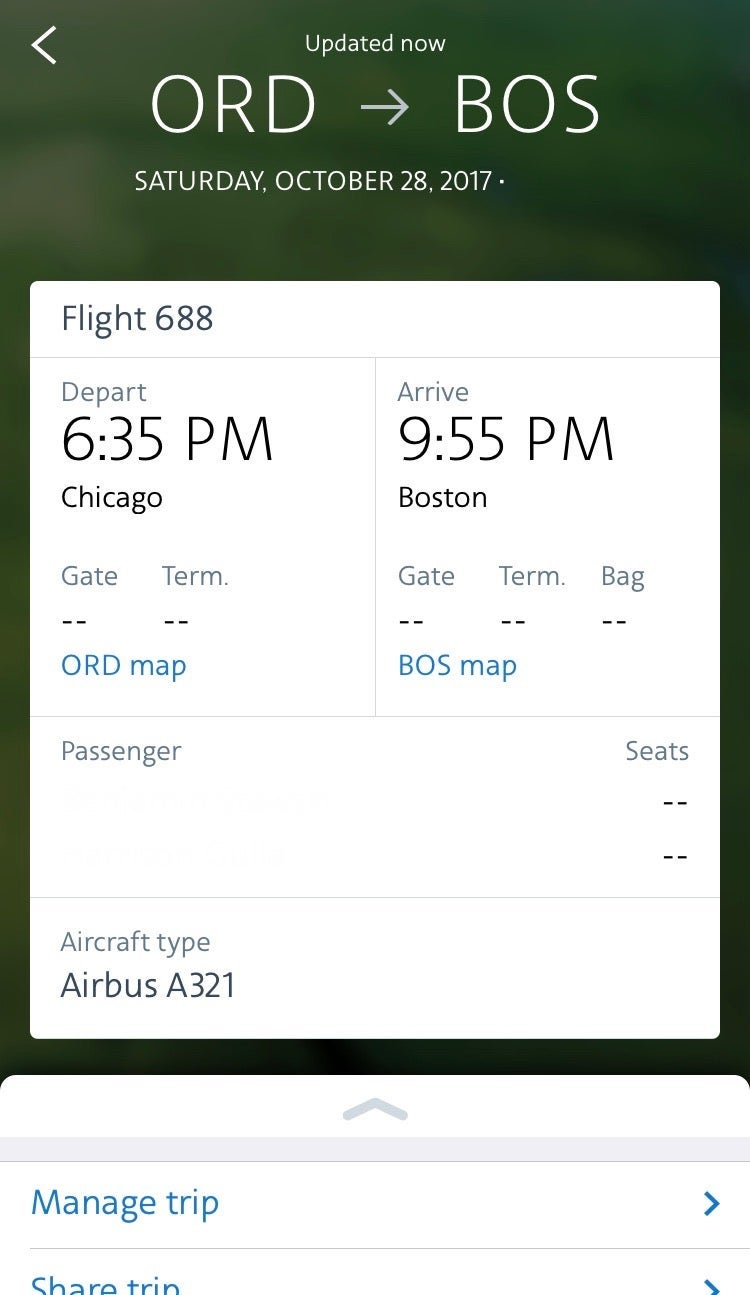Open the ORD map link
The image size is (750, 1295).
click(x=123, y=665)
